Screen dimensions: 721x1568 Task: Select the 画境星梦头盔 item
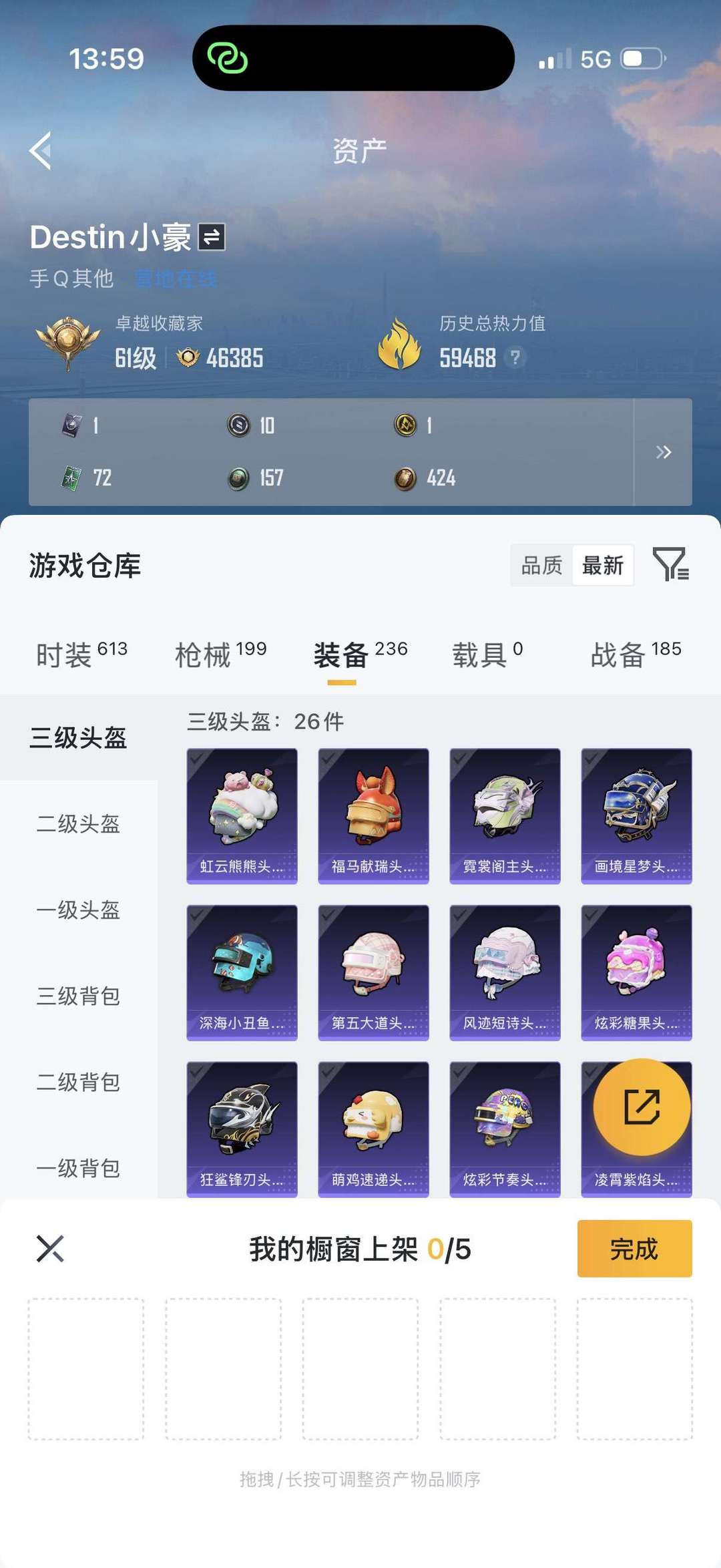[x=636, y=815]
